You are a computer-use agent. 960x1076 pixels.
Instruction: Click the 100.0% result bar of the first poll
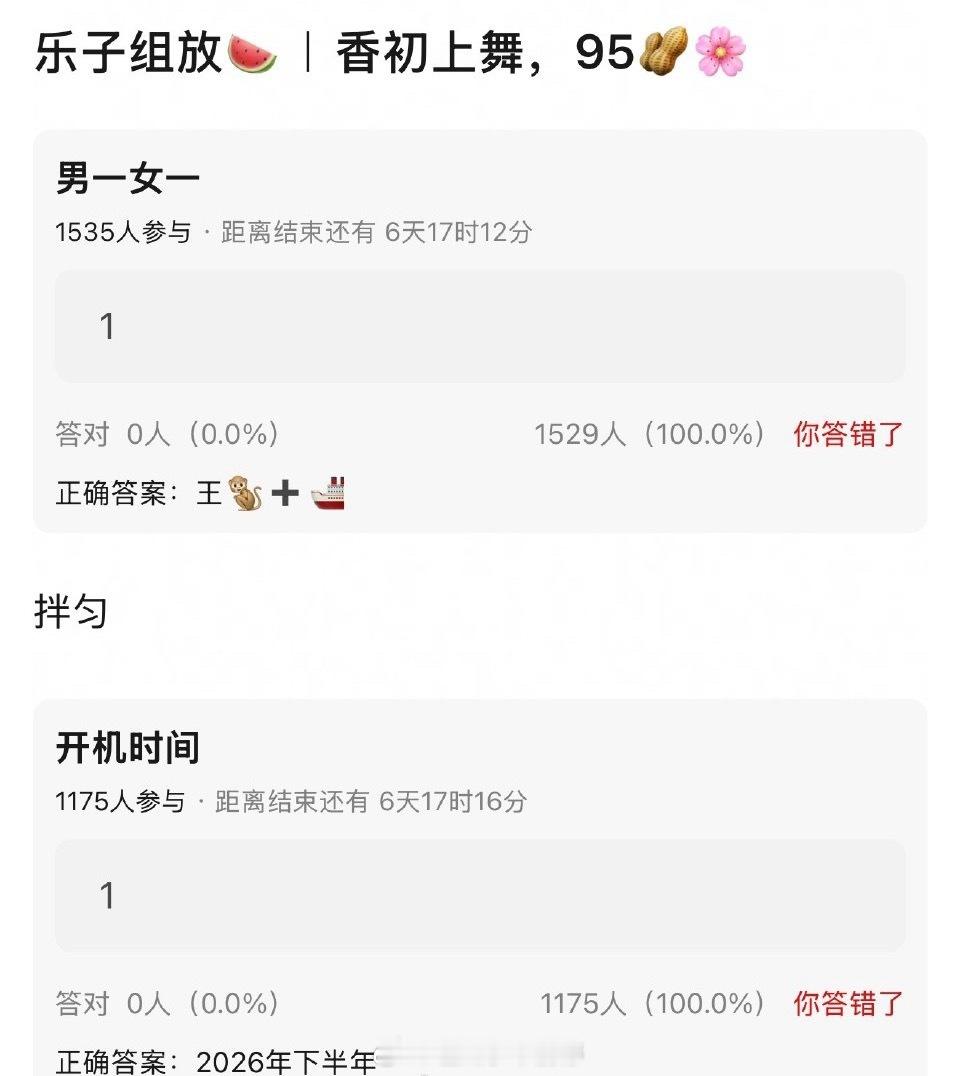[648, 433]
